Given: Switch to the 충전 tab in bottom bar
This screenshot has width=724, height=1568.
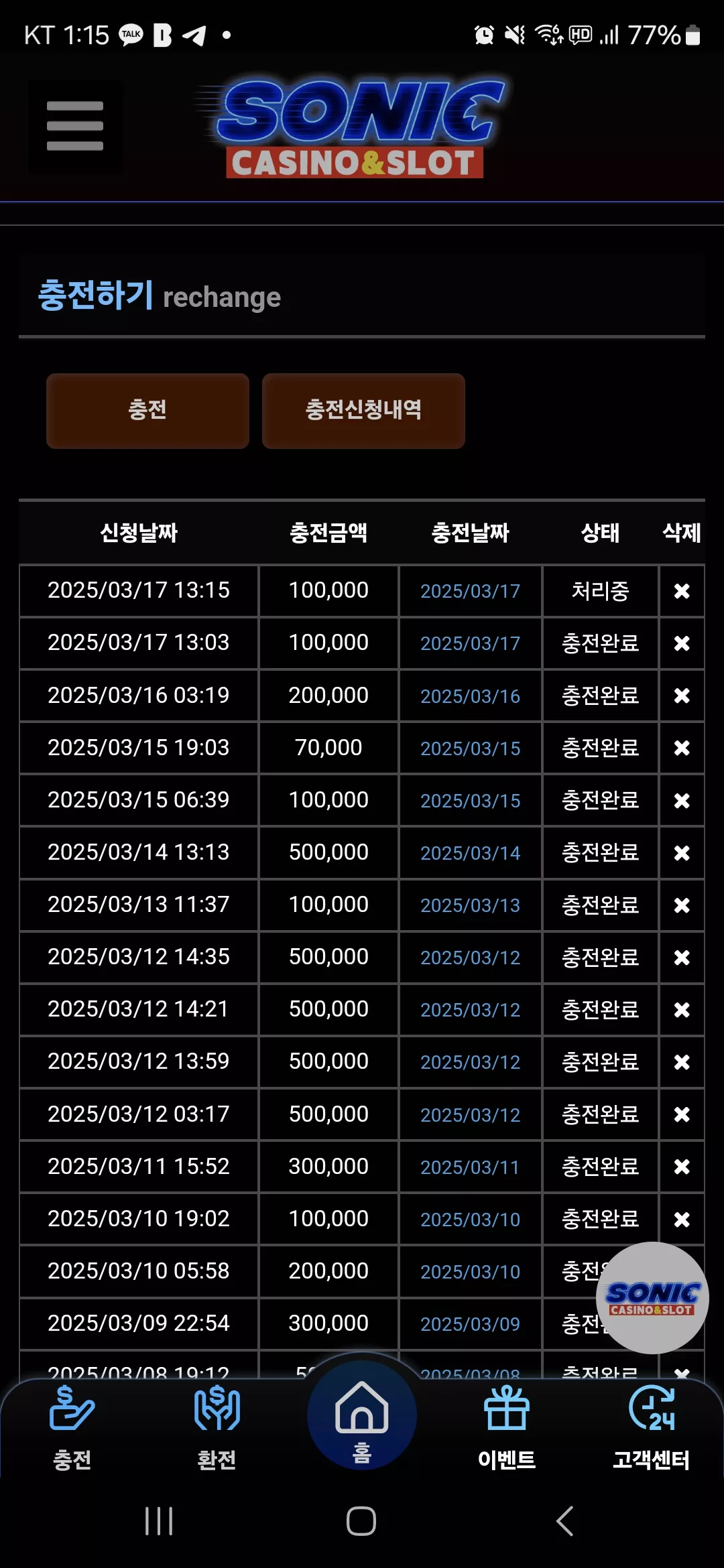Looking at the screenshot, I should point(72,1428).
